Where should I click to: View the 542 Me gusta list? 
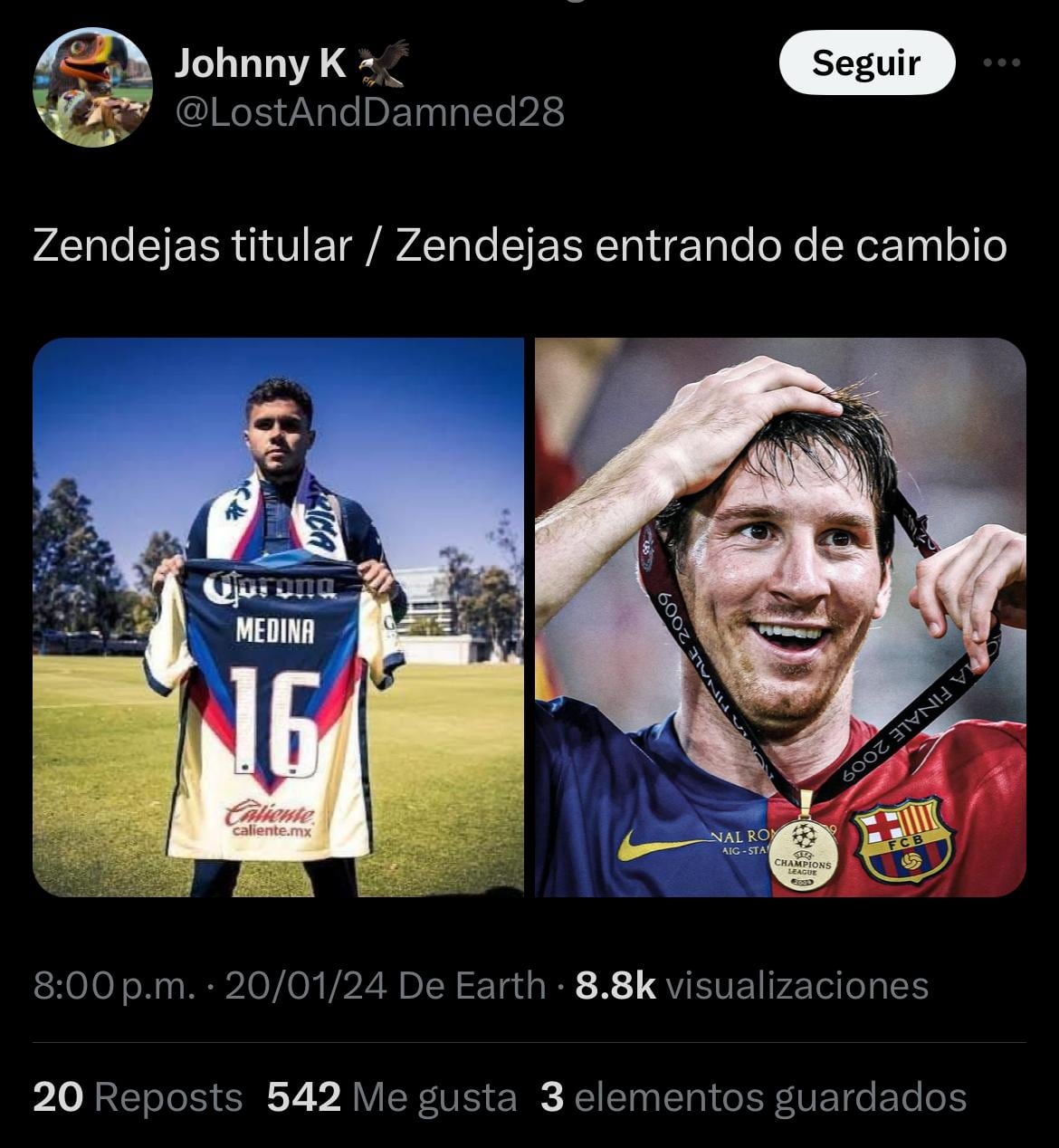(x=391, y=1097)
